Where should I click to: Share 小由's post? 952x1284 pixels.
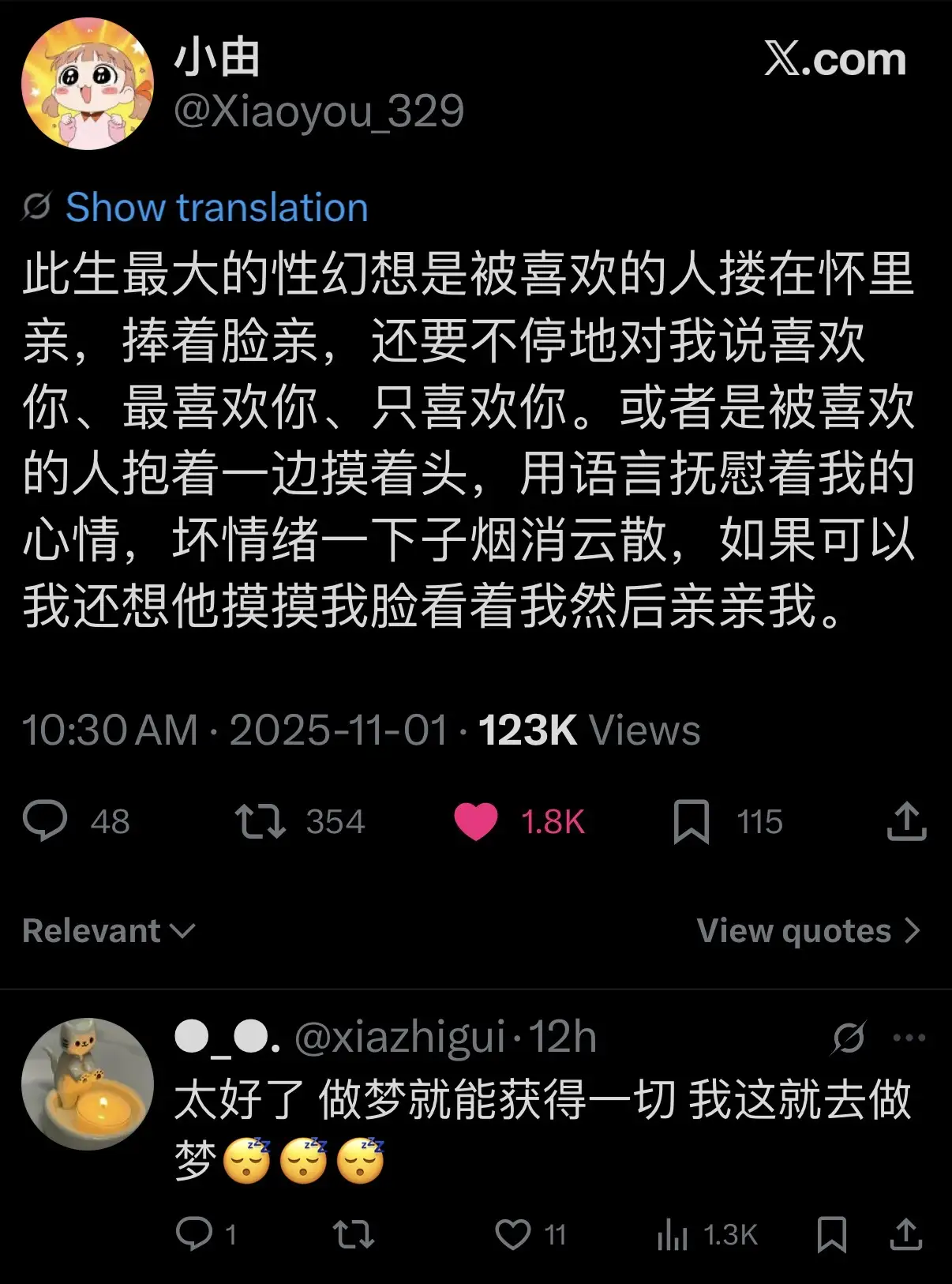(906, 821)
